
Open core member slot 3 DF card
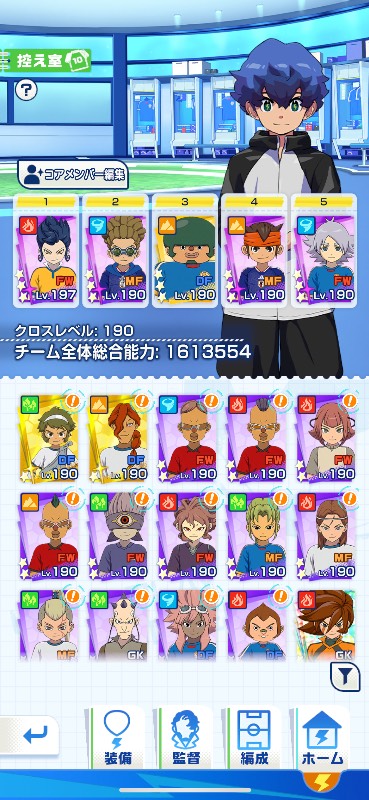pyautogui.click(x=185, y=251)
